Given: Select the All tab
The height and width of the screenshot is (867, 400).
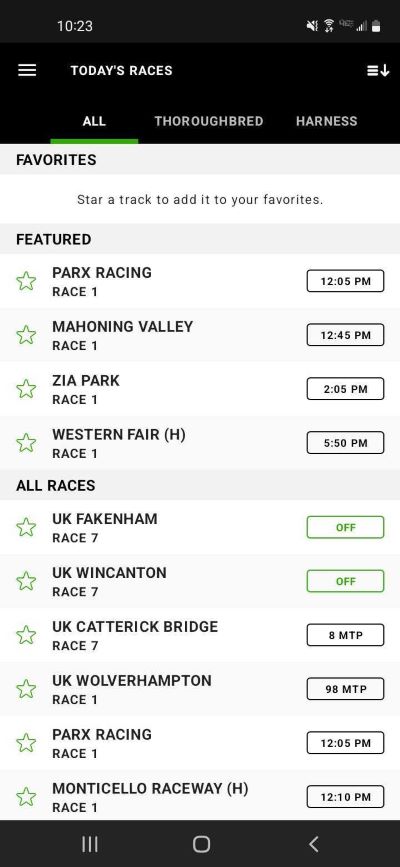Looking at the screenshot, I should (94, 121).
